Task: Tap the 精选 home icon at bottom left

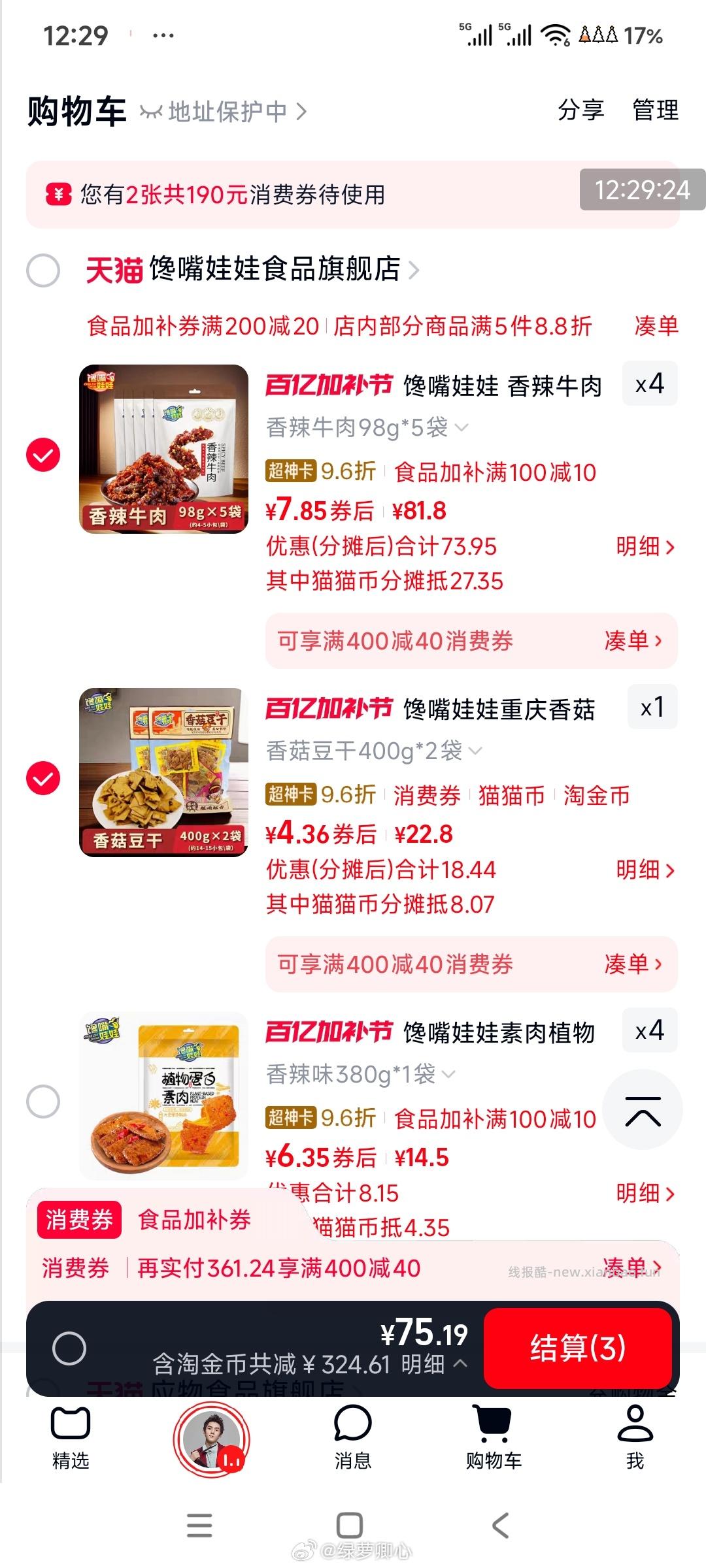Action: click(x=70, y=1433)
